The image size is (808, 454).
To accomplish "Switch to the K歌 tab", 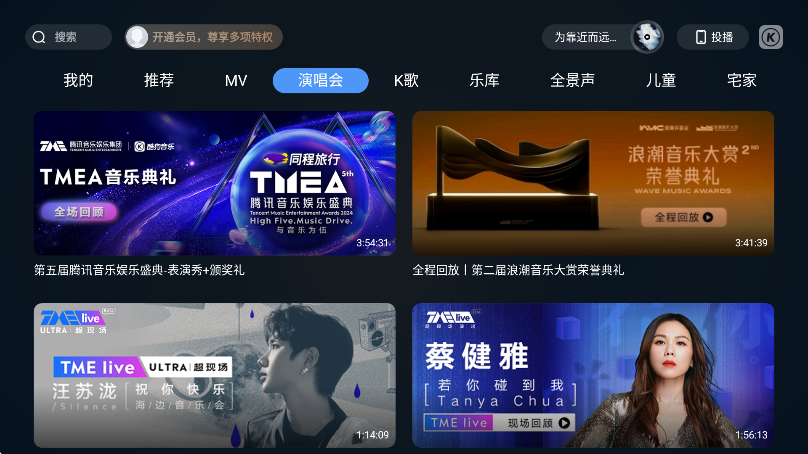I will click(406, 81).
